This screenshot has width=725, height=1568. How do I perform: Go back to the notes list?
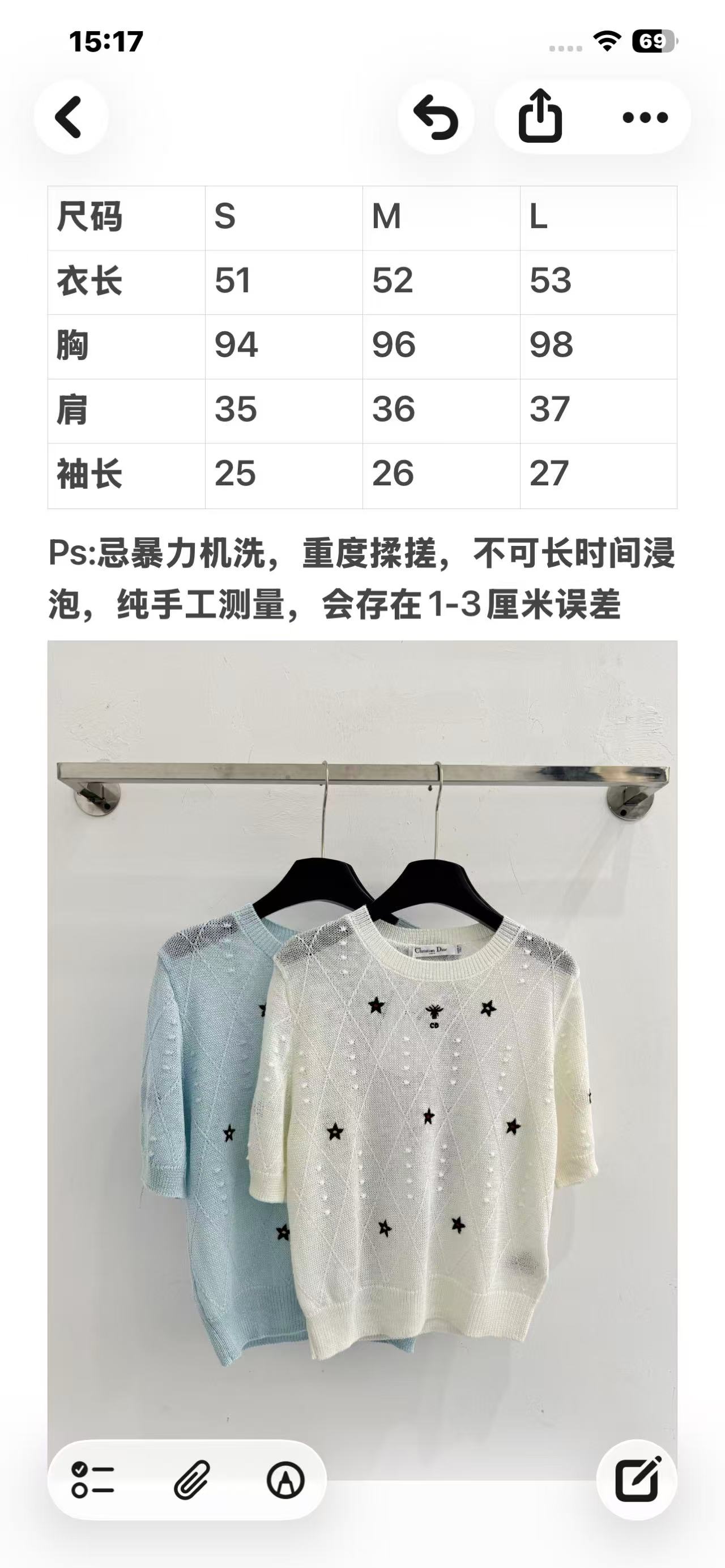71,117
